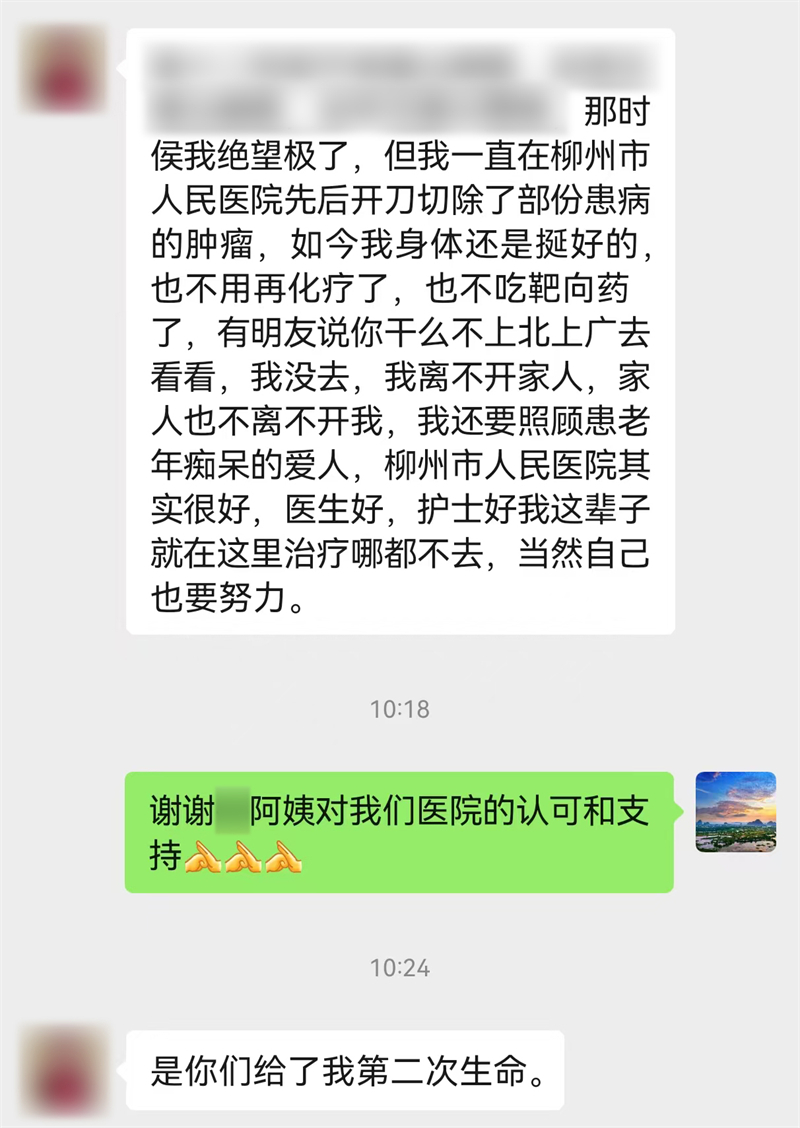Tap the avatar beside 是你们给了我第二次生命 message

coord(61,1071)
